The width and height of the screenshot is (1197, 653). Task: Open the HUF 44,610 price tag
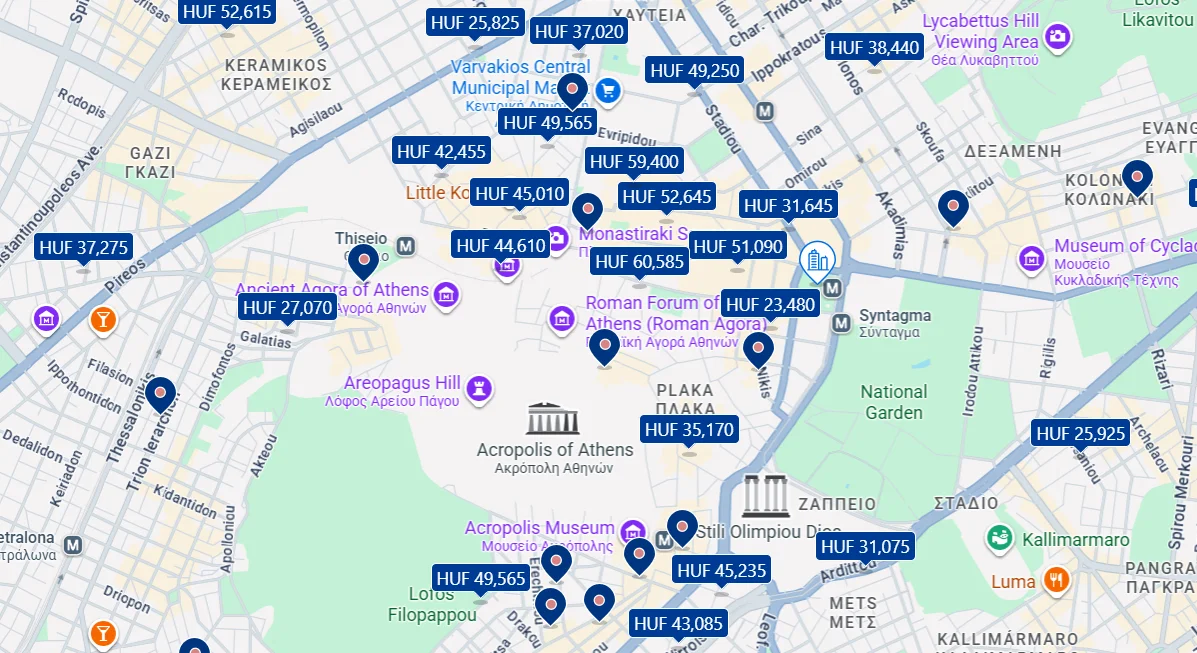[x=500, y=245]
